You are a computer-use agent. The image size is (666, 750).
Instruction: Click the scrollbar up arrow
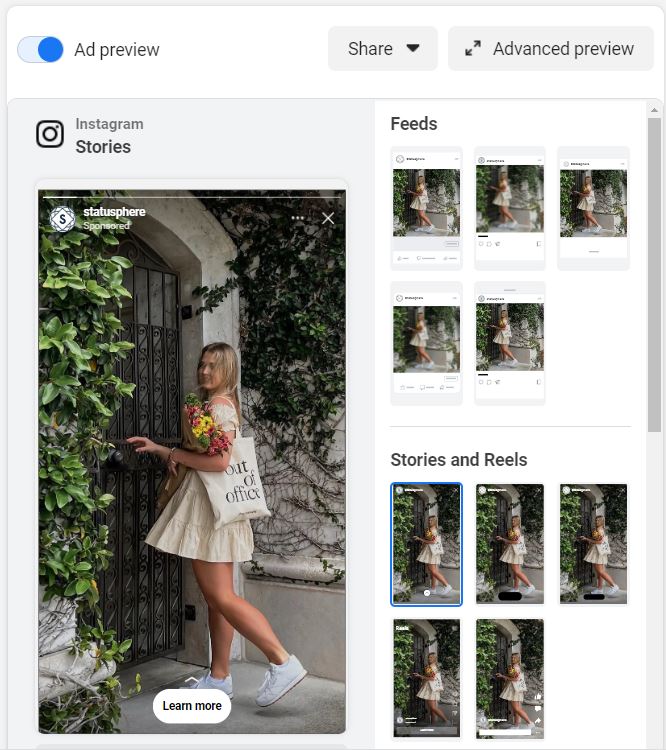point(654,110)
